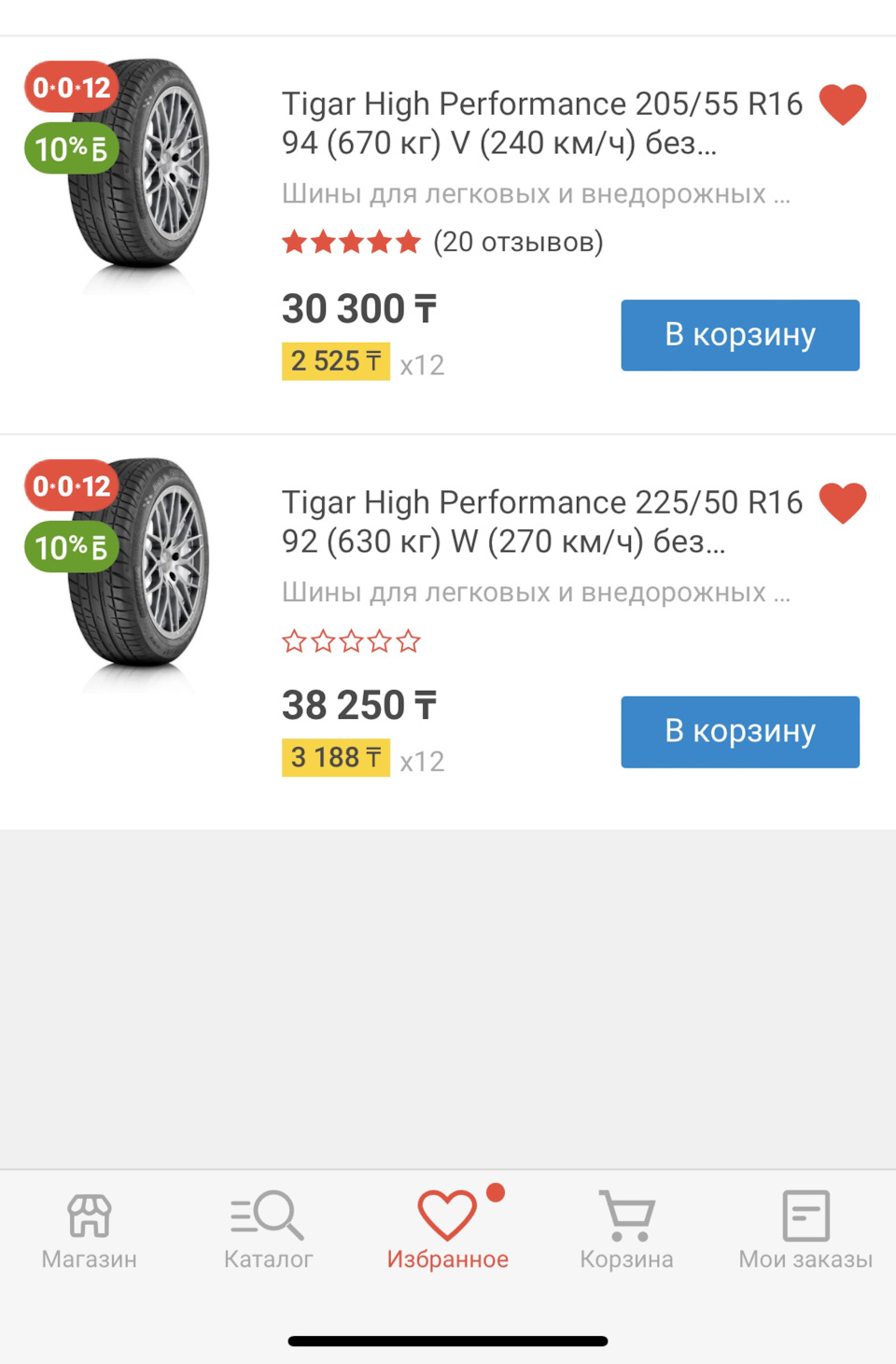The height and width of the screenshot is (1364, 896).
Task: View the 20 reviews of the 205/55 tire
Action: (518, 243)
